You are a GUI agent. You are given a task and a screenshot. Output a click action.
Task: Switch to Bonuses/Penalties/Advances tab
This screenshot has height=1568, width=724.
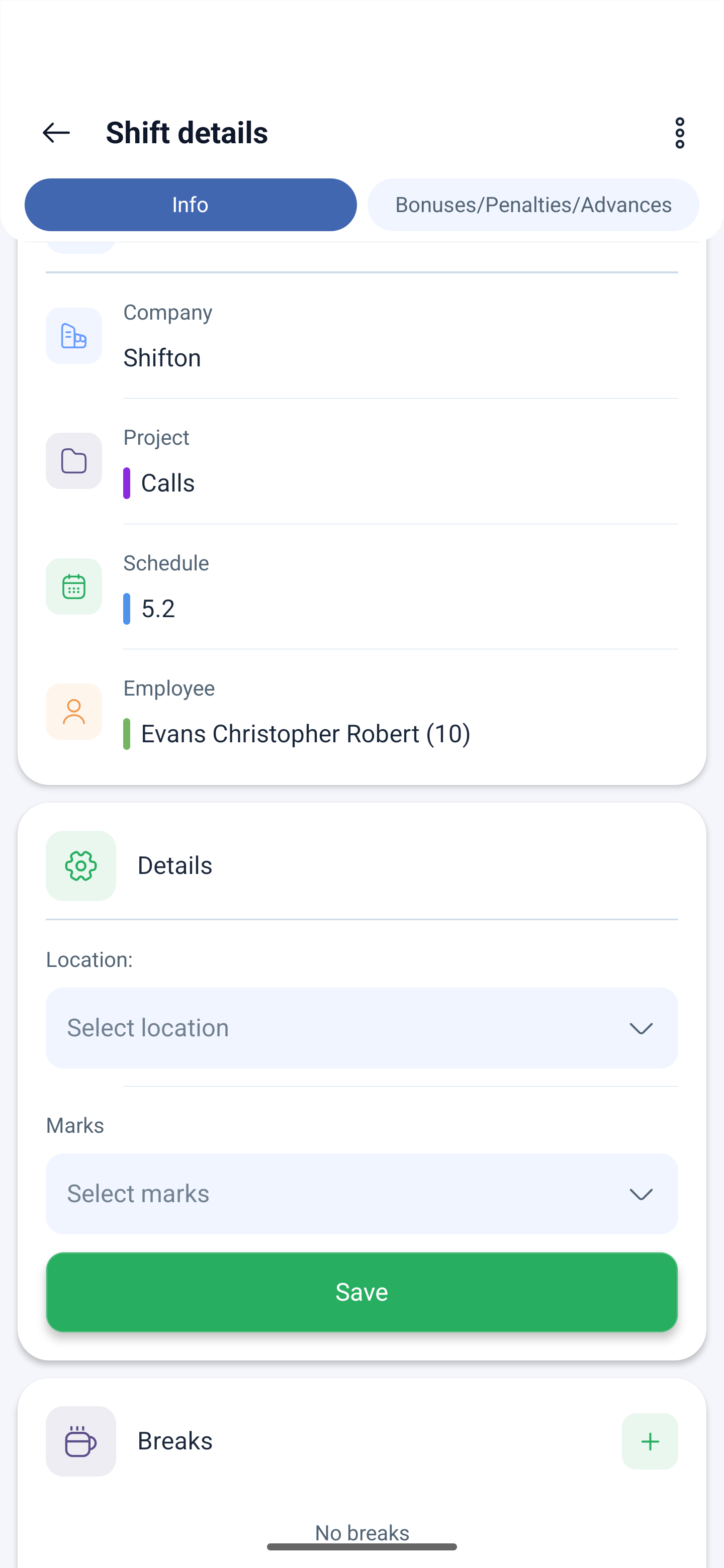(x=533, y=205)
